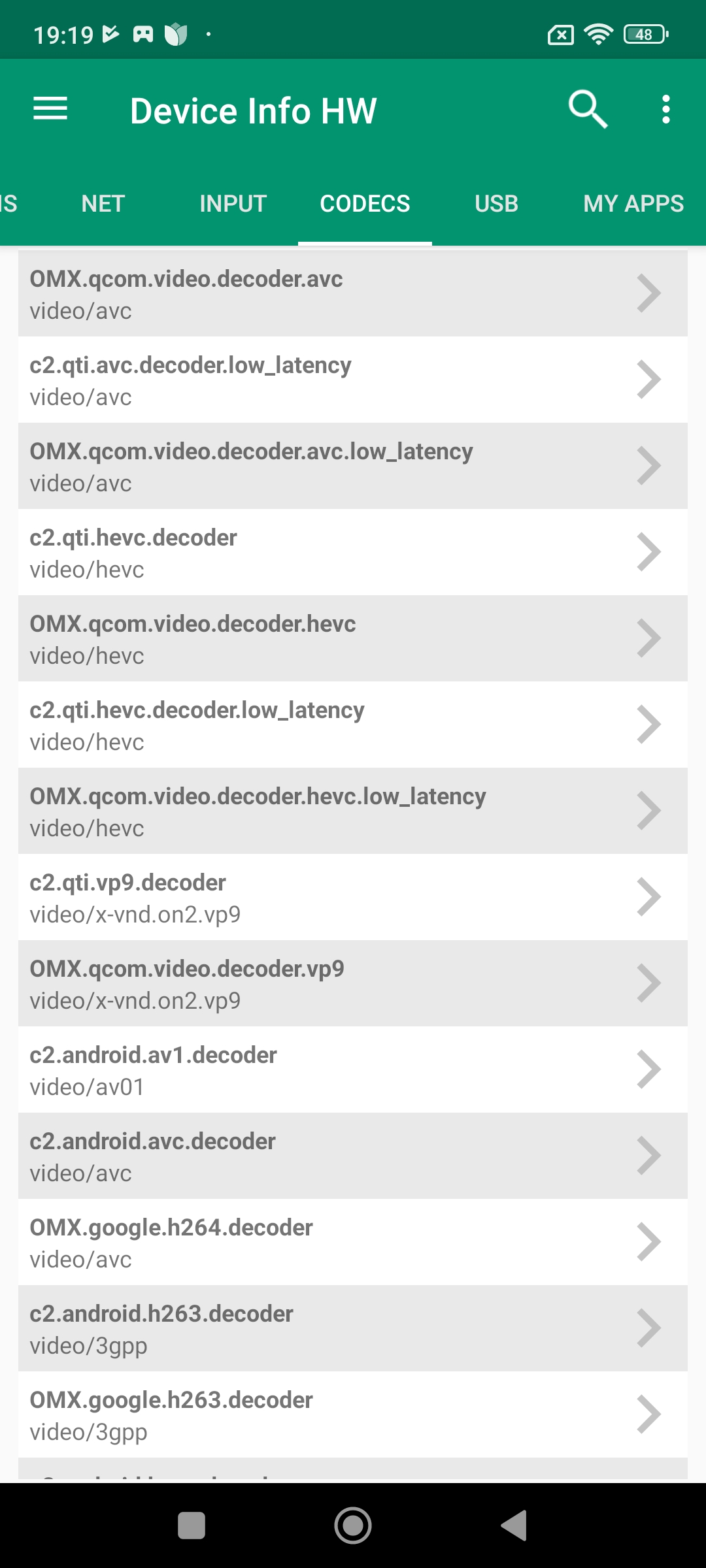Image resolution: width=706 pixels, height=1568 pixels.
Task: View c2.qti.vp9.decoder codec
Action: [x=352, y=898]
